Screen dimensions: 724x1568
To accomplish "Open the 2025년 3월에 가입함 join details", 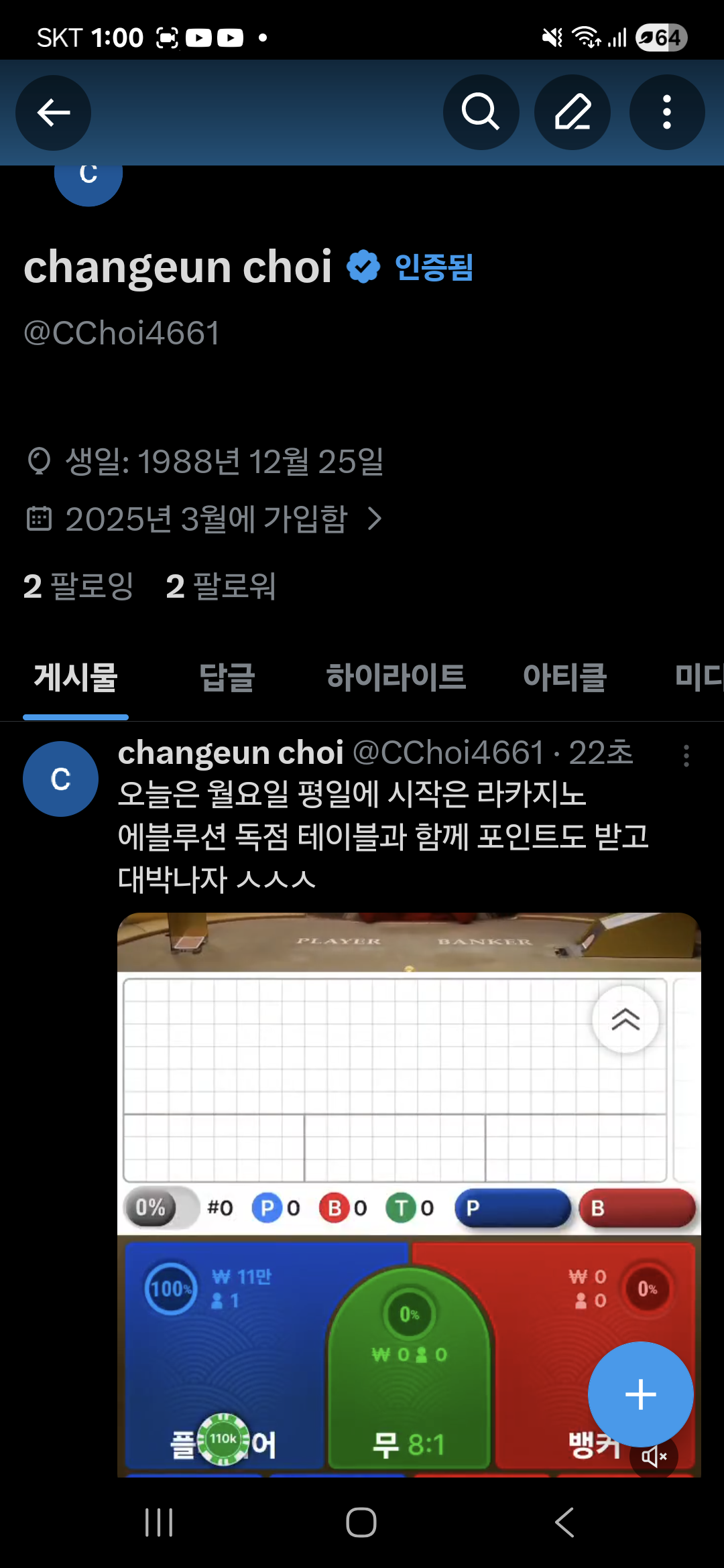I will [204, 519].
